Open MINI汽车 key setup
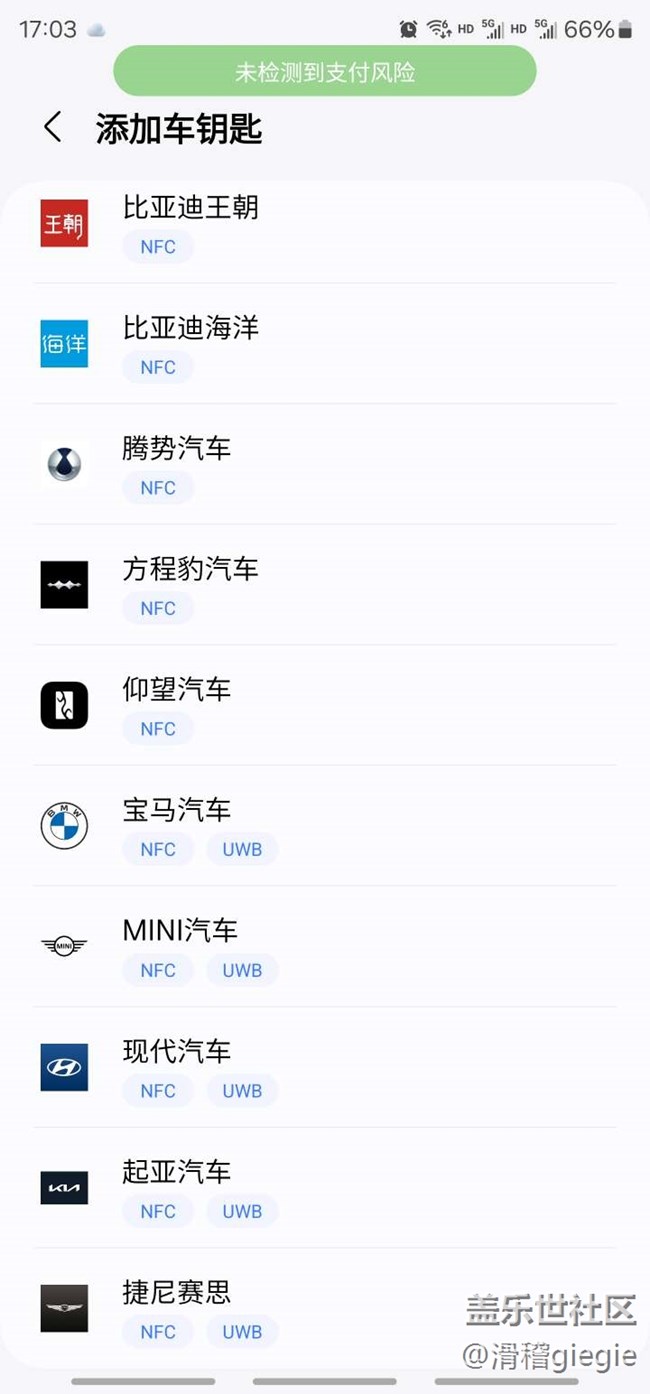650x1394 pixels. click(180, 931)
